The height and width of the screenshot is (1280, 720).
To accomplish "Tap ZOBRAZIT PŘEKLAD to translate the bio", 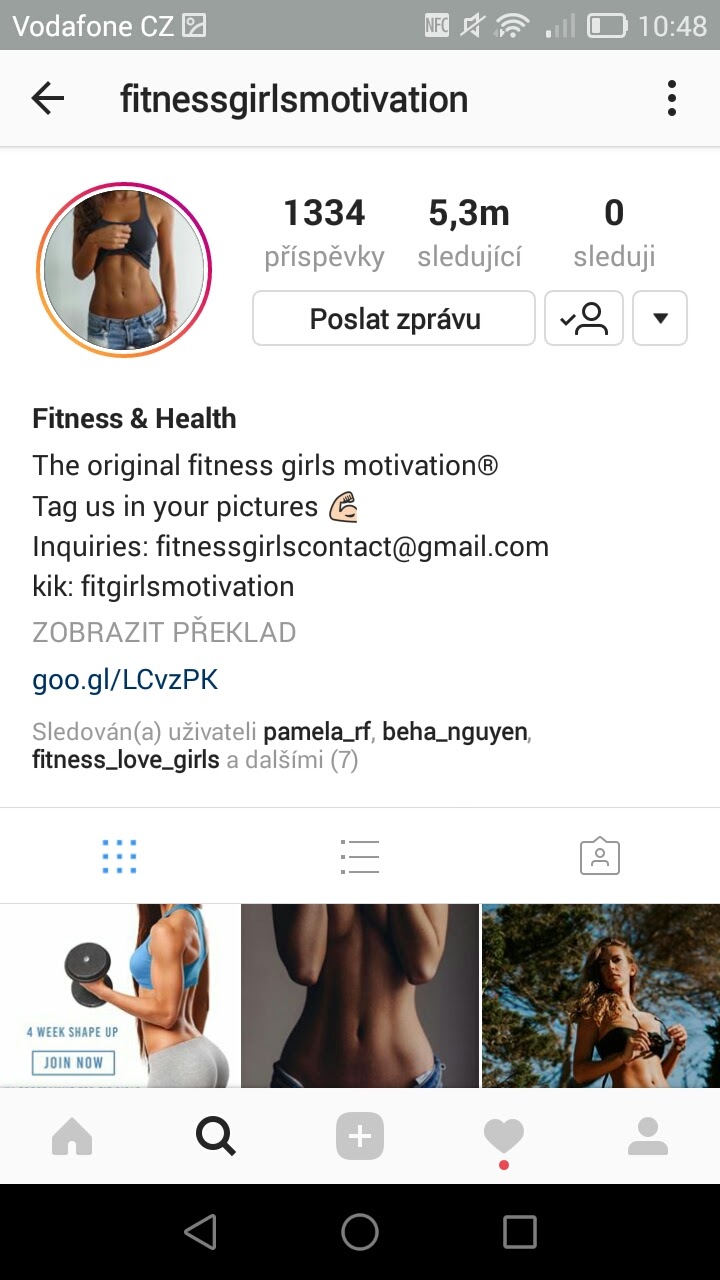I will 164,632.
